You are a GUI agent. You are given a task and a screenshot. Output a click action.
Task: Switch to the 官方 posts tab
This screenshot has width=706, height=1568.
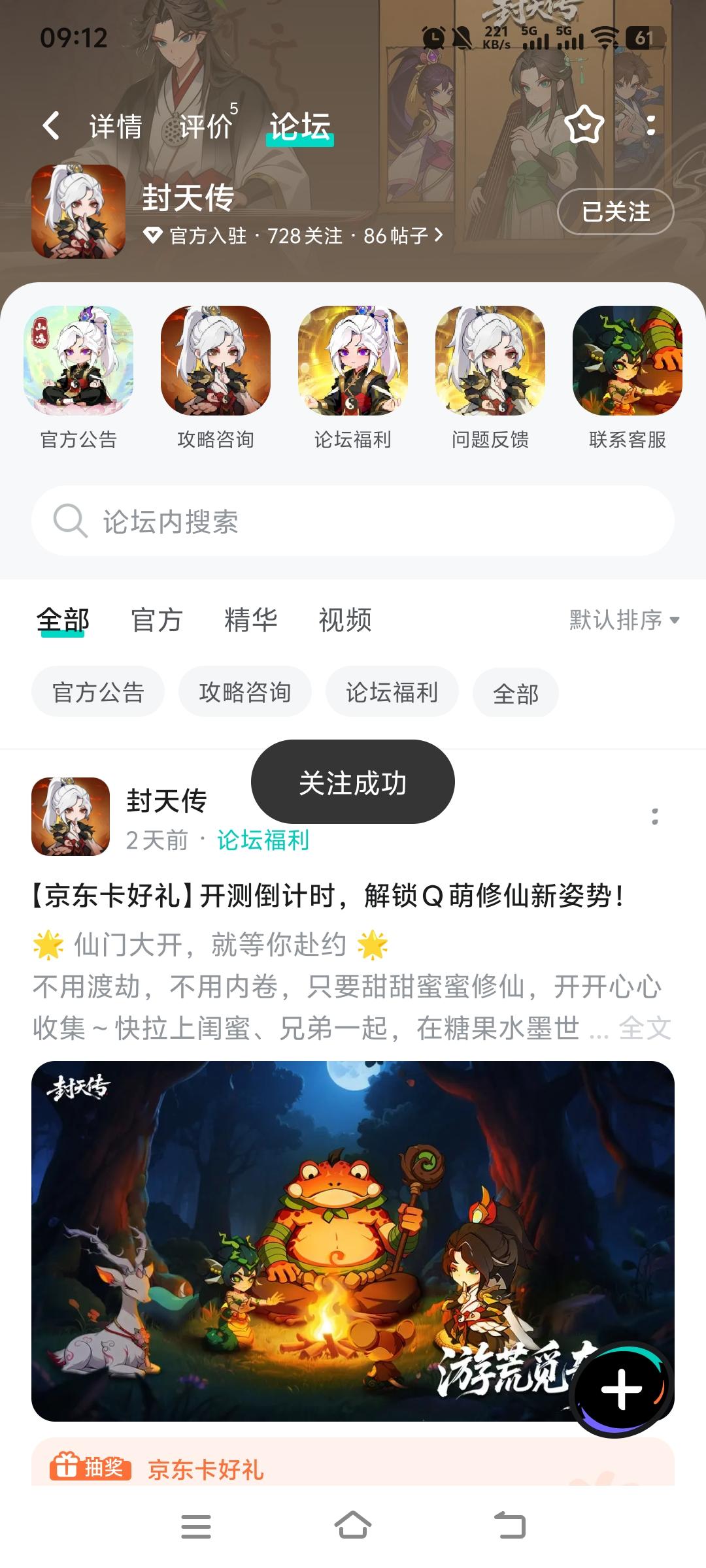coord(157,620)
